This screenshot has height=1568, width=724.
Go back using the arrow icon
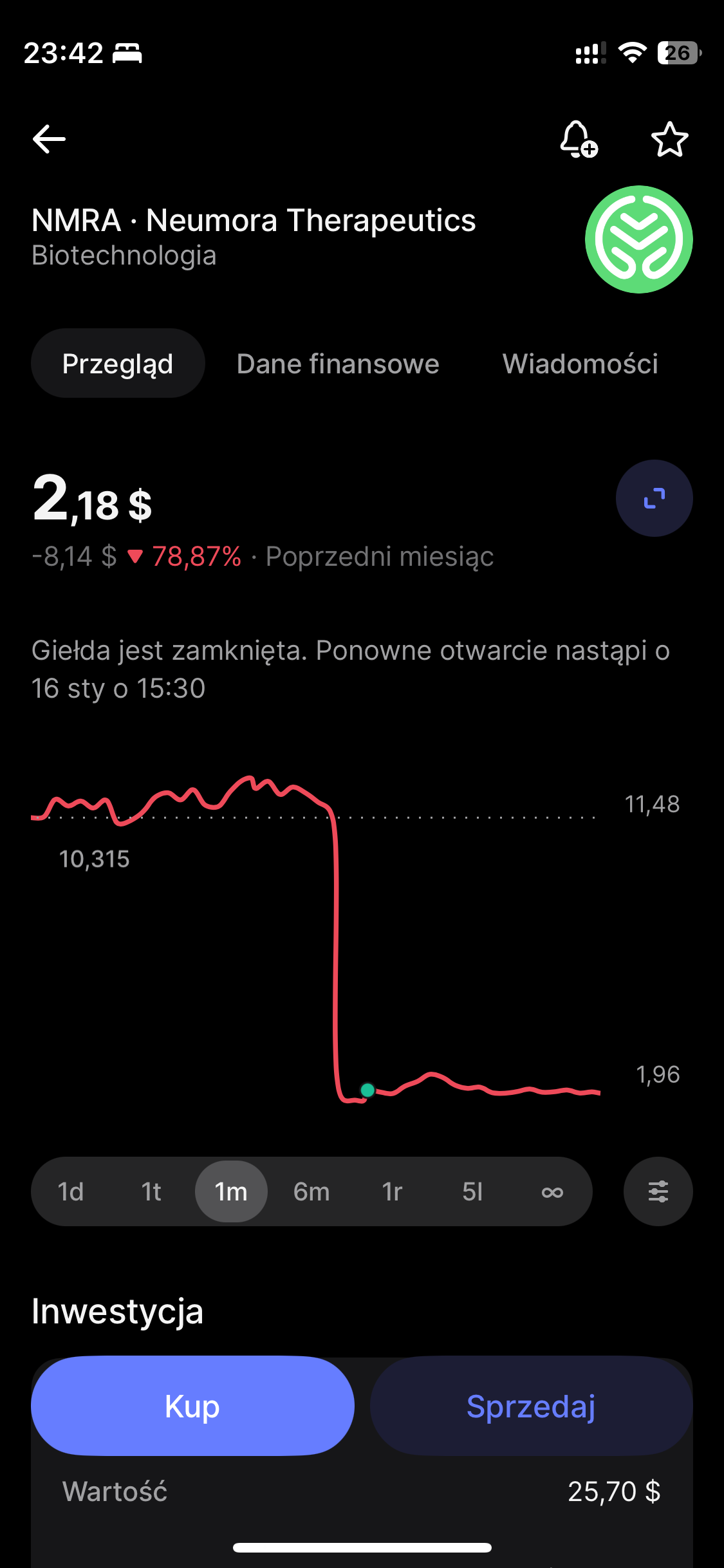pyautogui.click(x=49, y=139)
